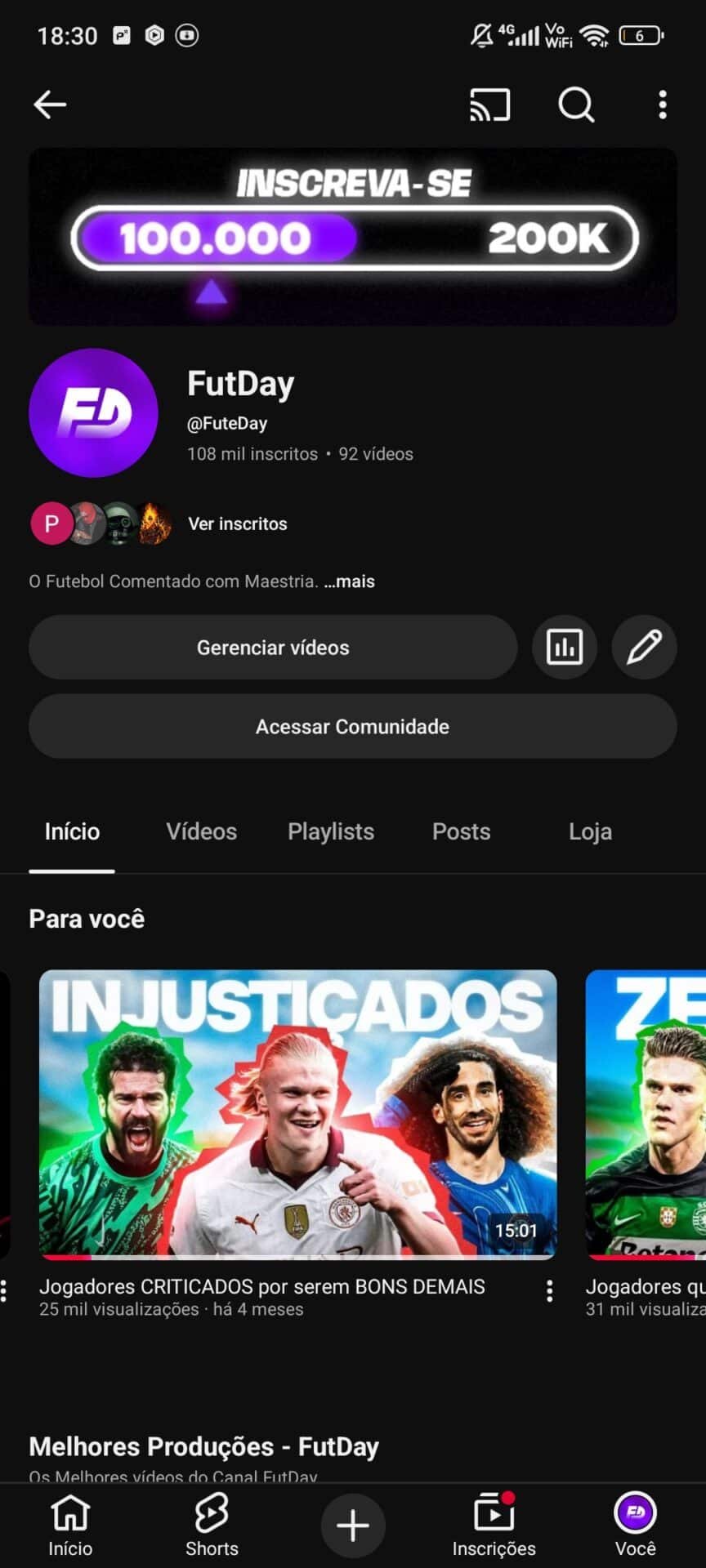Click the search icon

[575, 105]
